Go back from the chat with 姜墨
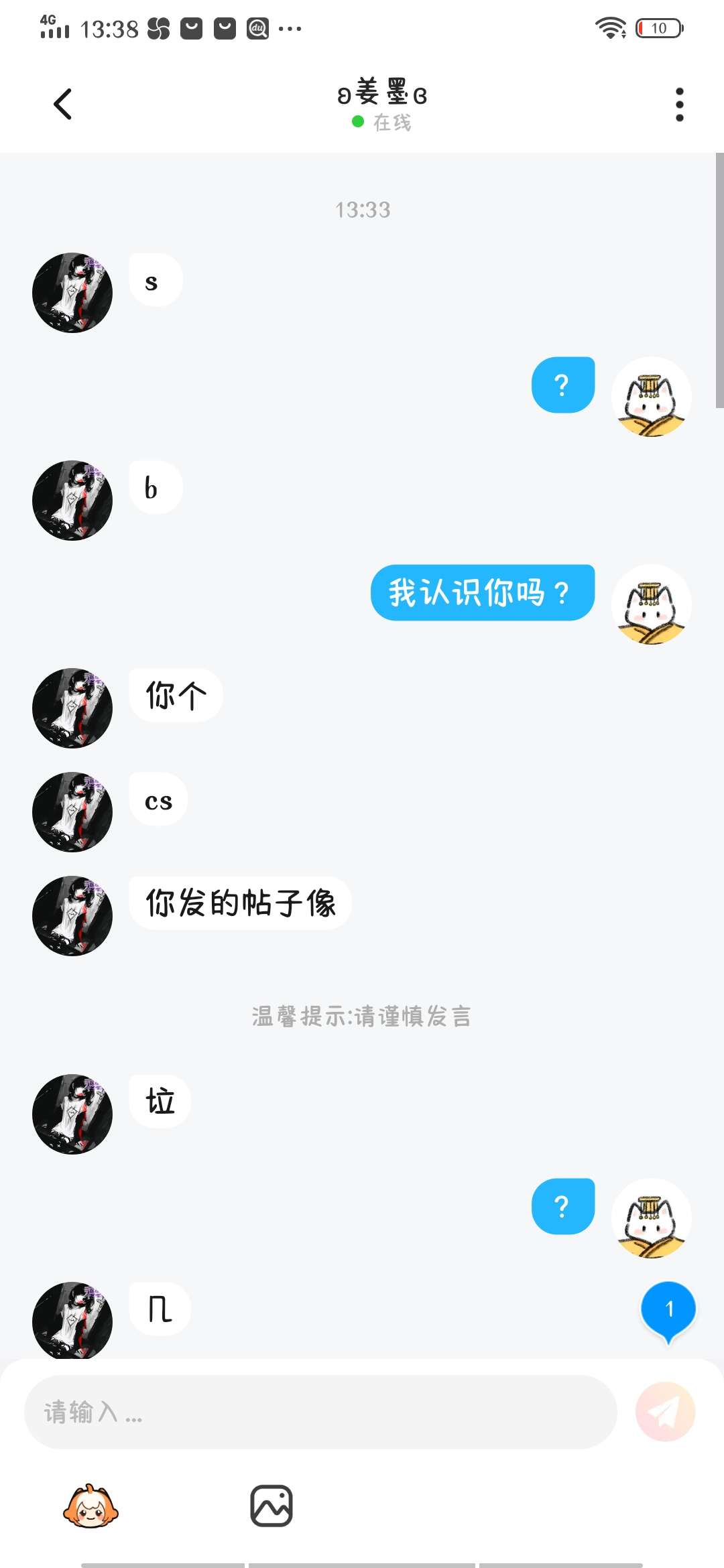Viewport: 724px width, 1568px height. [63, 105]
